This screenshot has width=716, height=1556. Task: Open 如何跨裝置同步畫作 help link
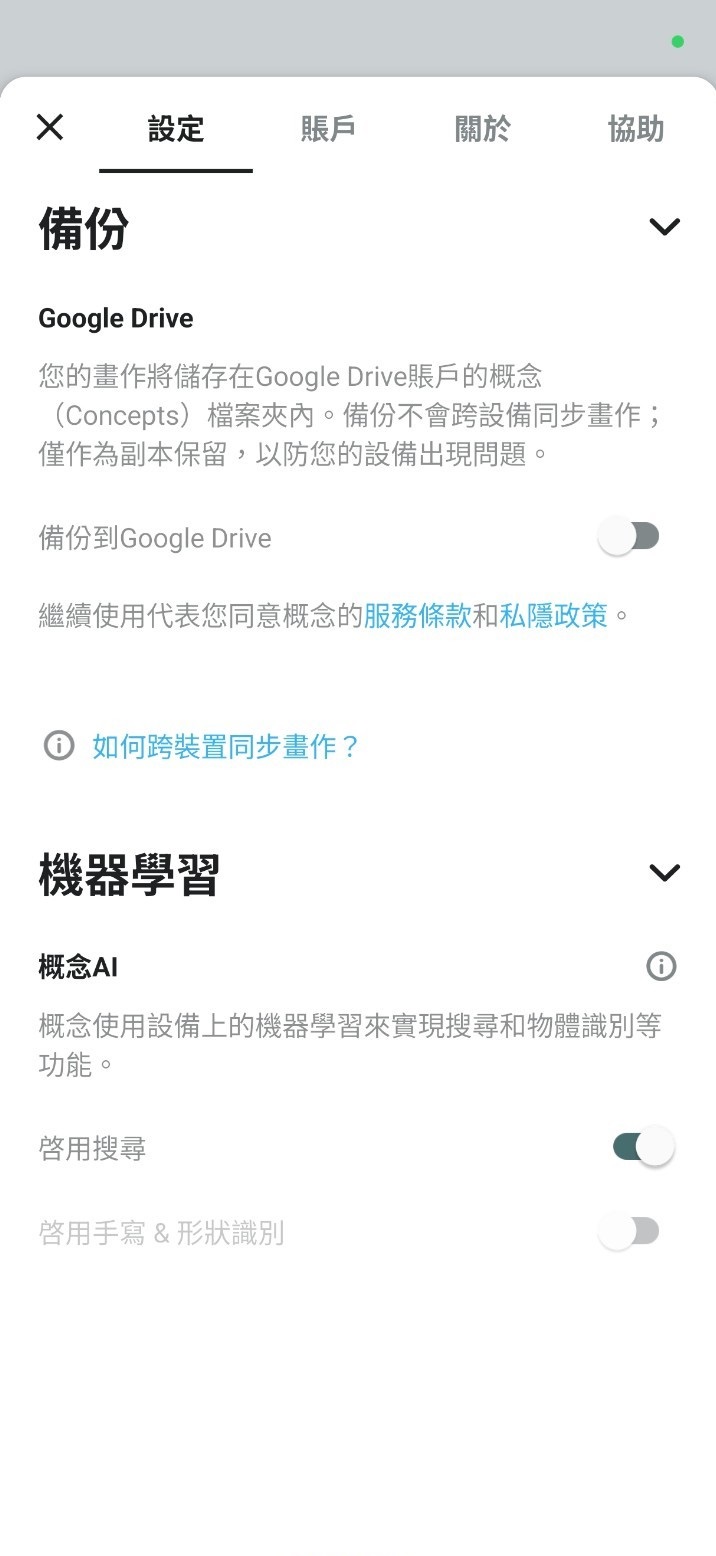click(225, 746)
